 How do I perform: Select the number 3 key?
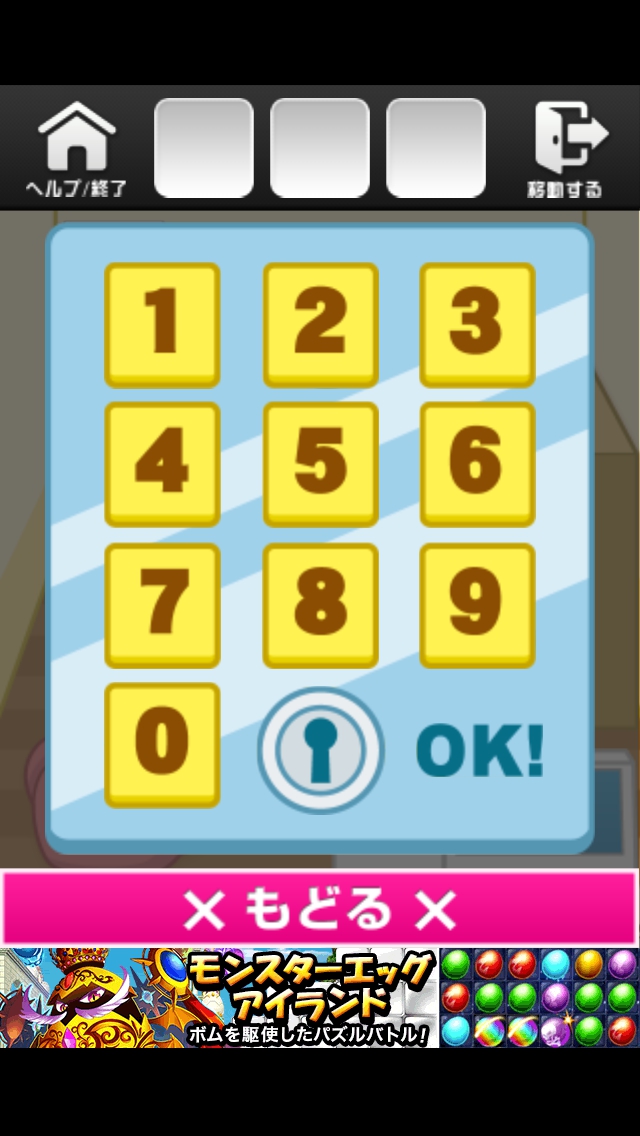(477, 324)
